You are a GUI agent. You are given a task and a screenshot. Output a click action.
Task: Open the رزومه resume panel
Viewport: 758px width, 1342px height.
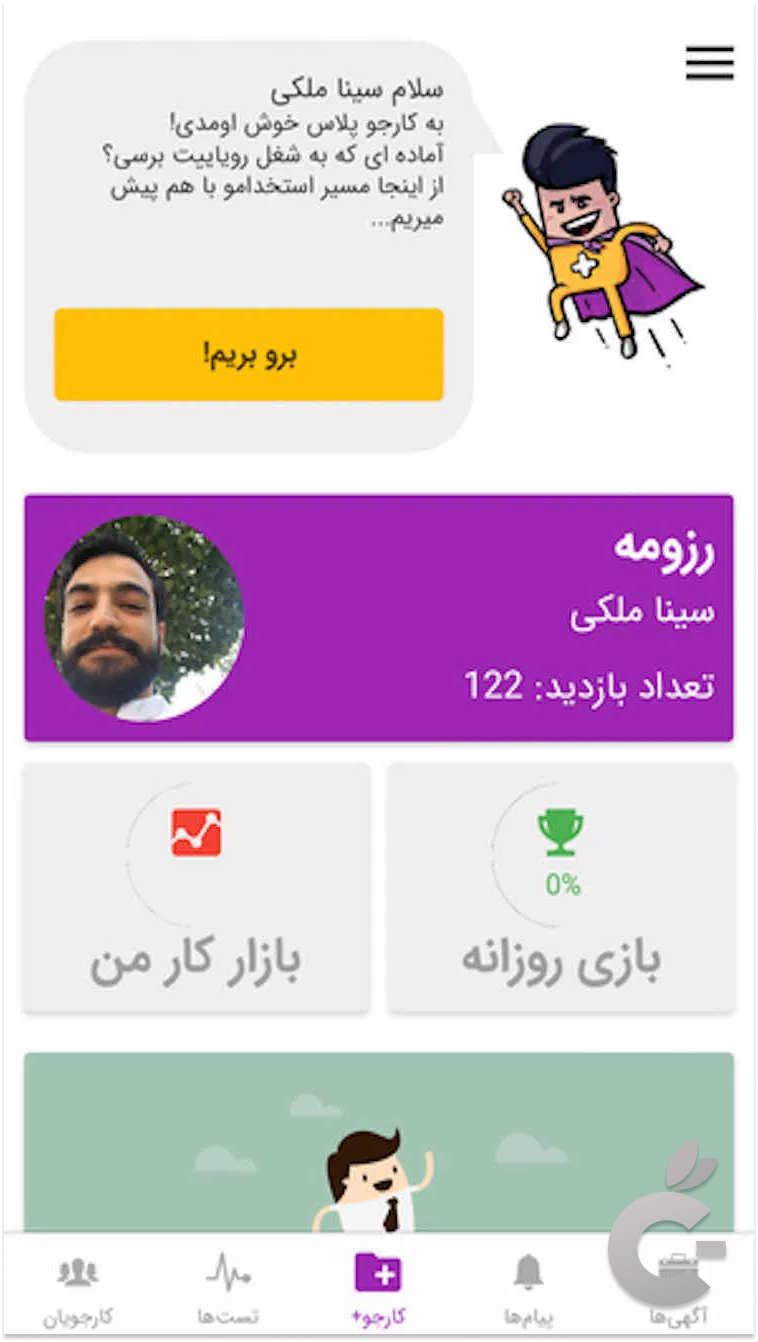coord(380,614)
